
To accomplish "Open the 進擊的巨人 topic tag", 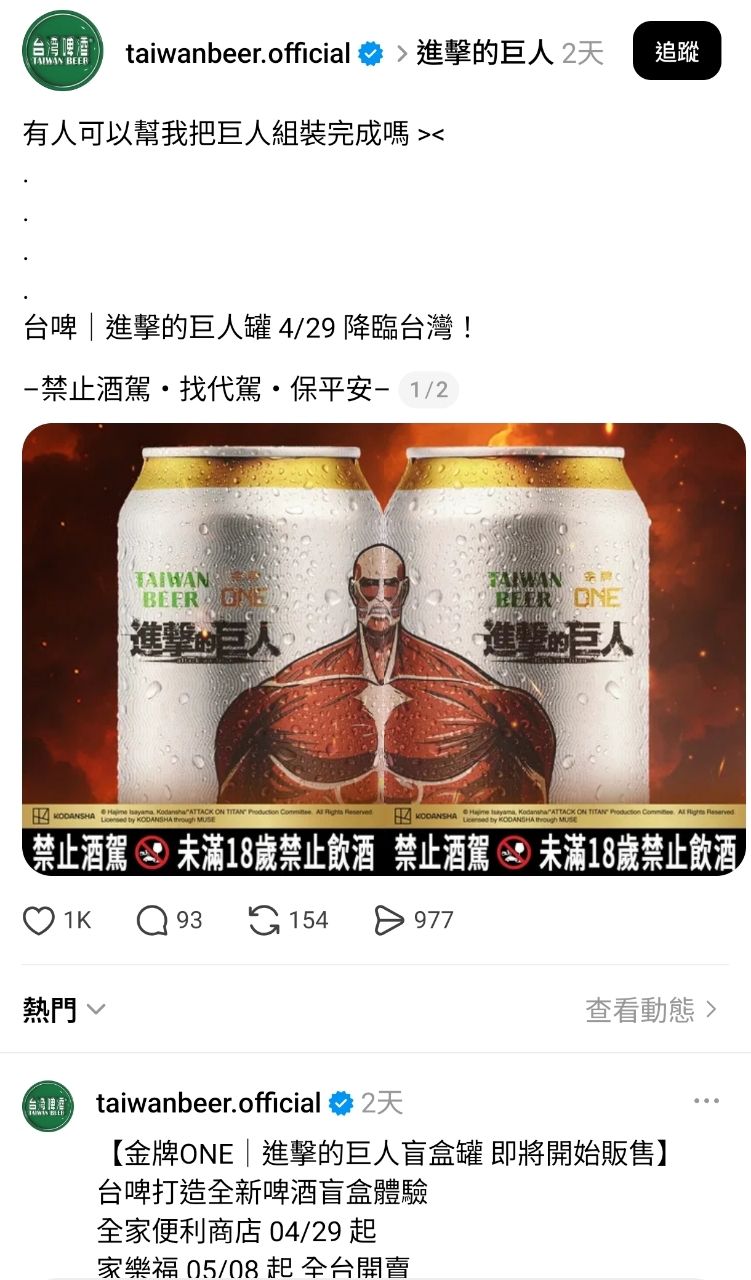I will (x=484, y=53).
